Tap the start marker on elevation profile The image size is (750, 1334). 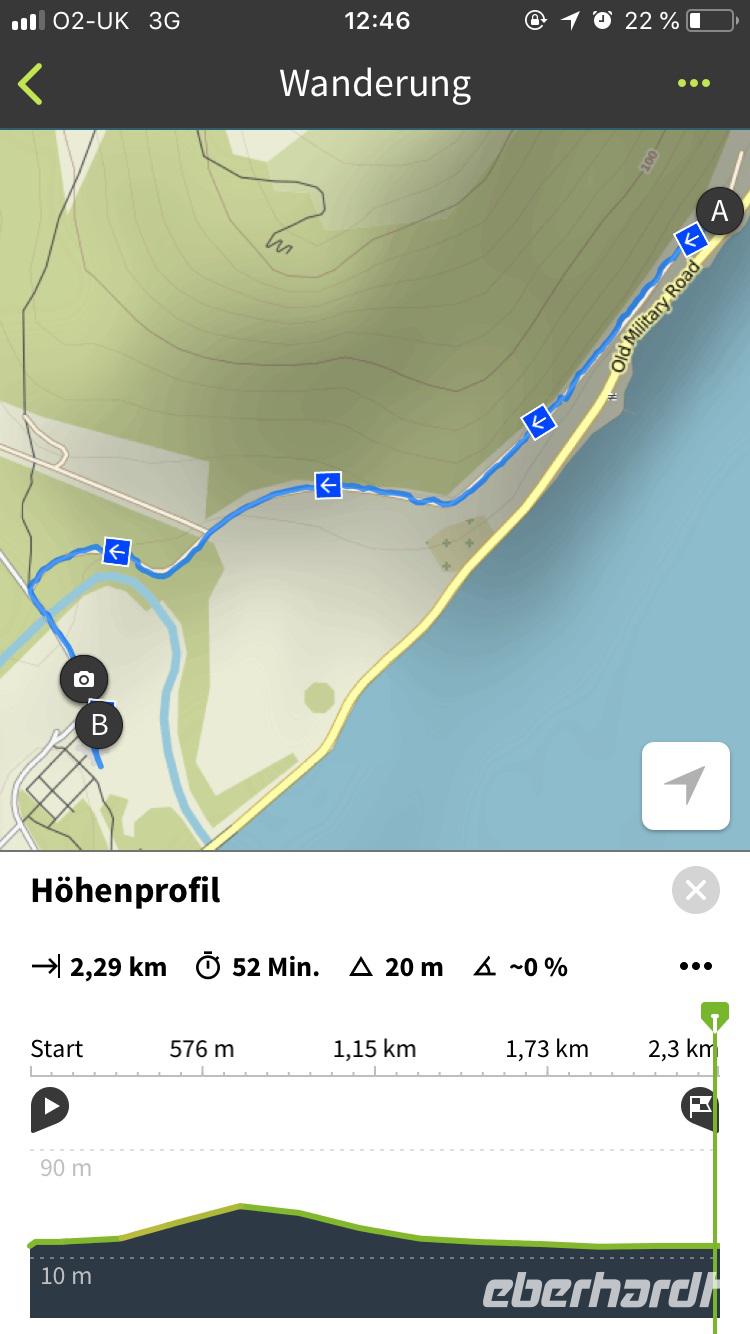[49, 1109]
